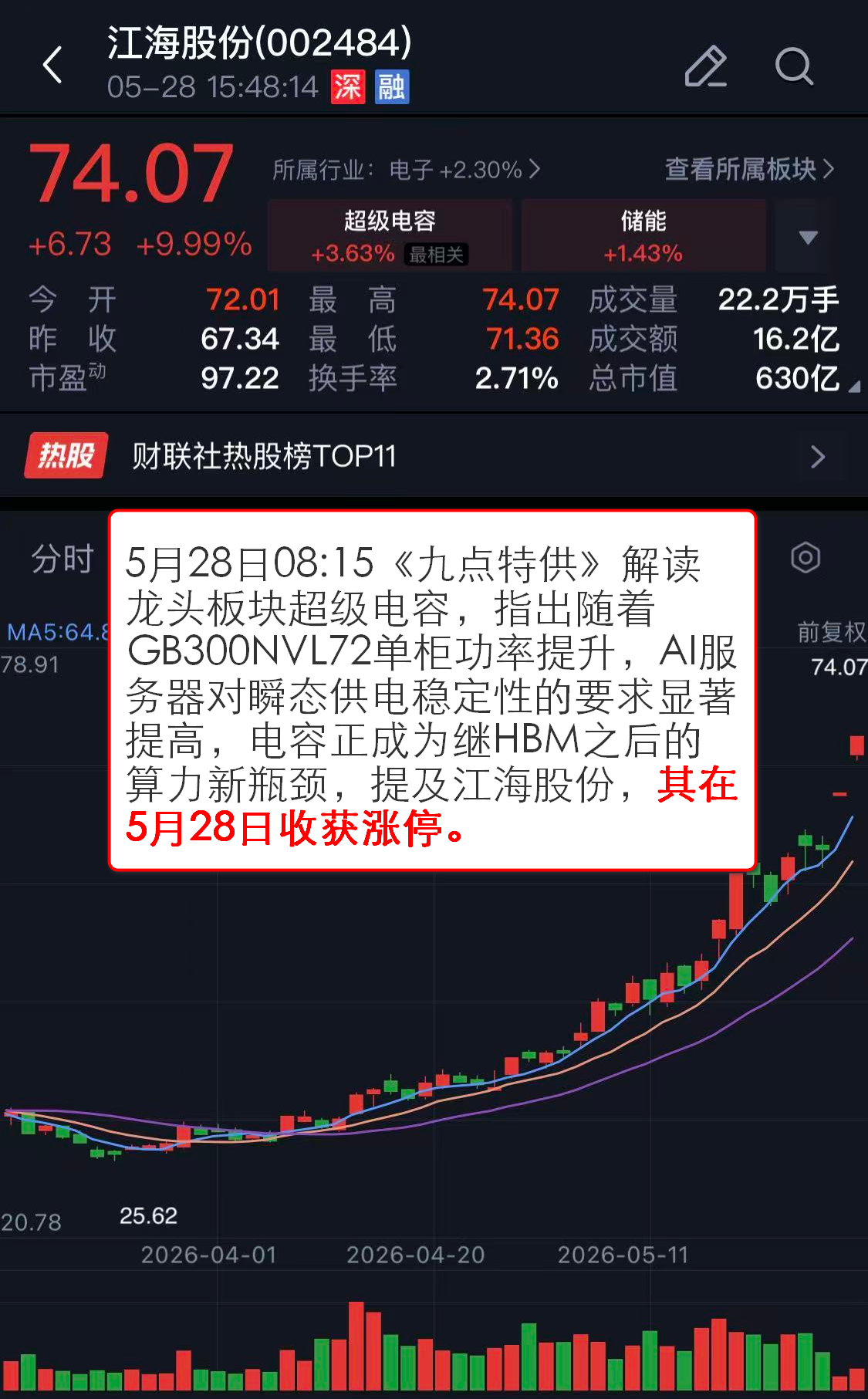
Task: Open the 储能 concept chip
Action: [x=643, y=236]
